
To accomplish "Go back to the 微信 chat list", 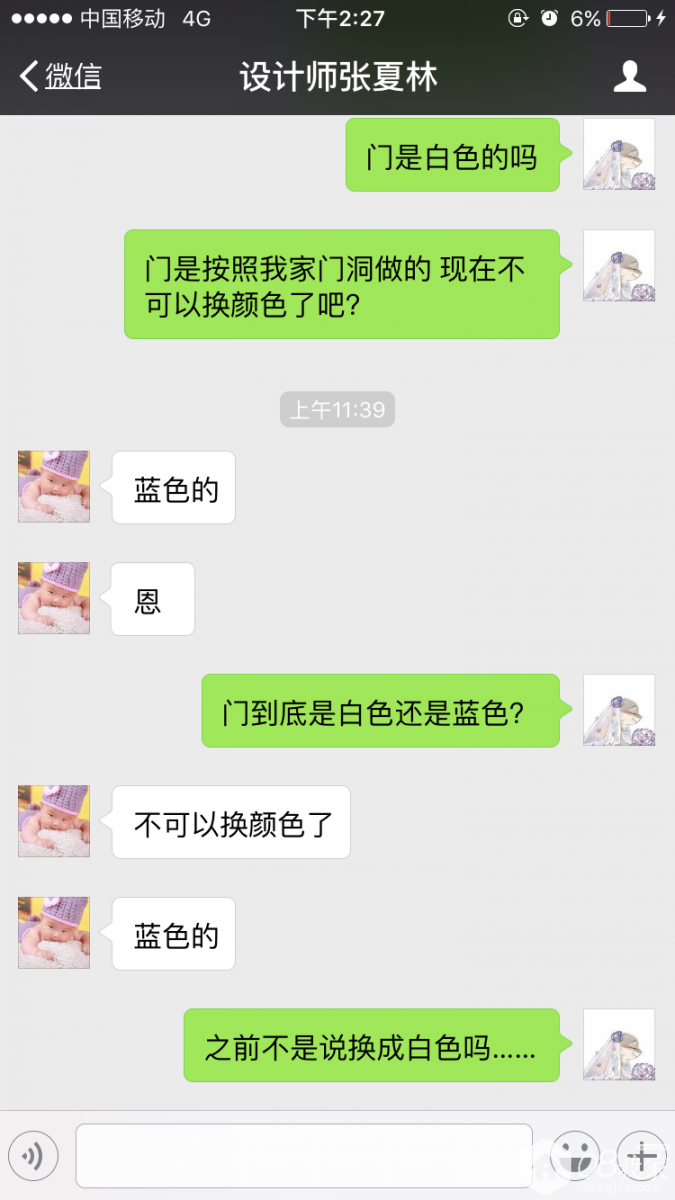I will point(60,77).
